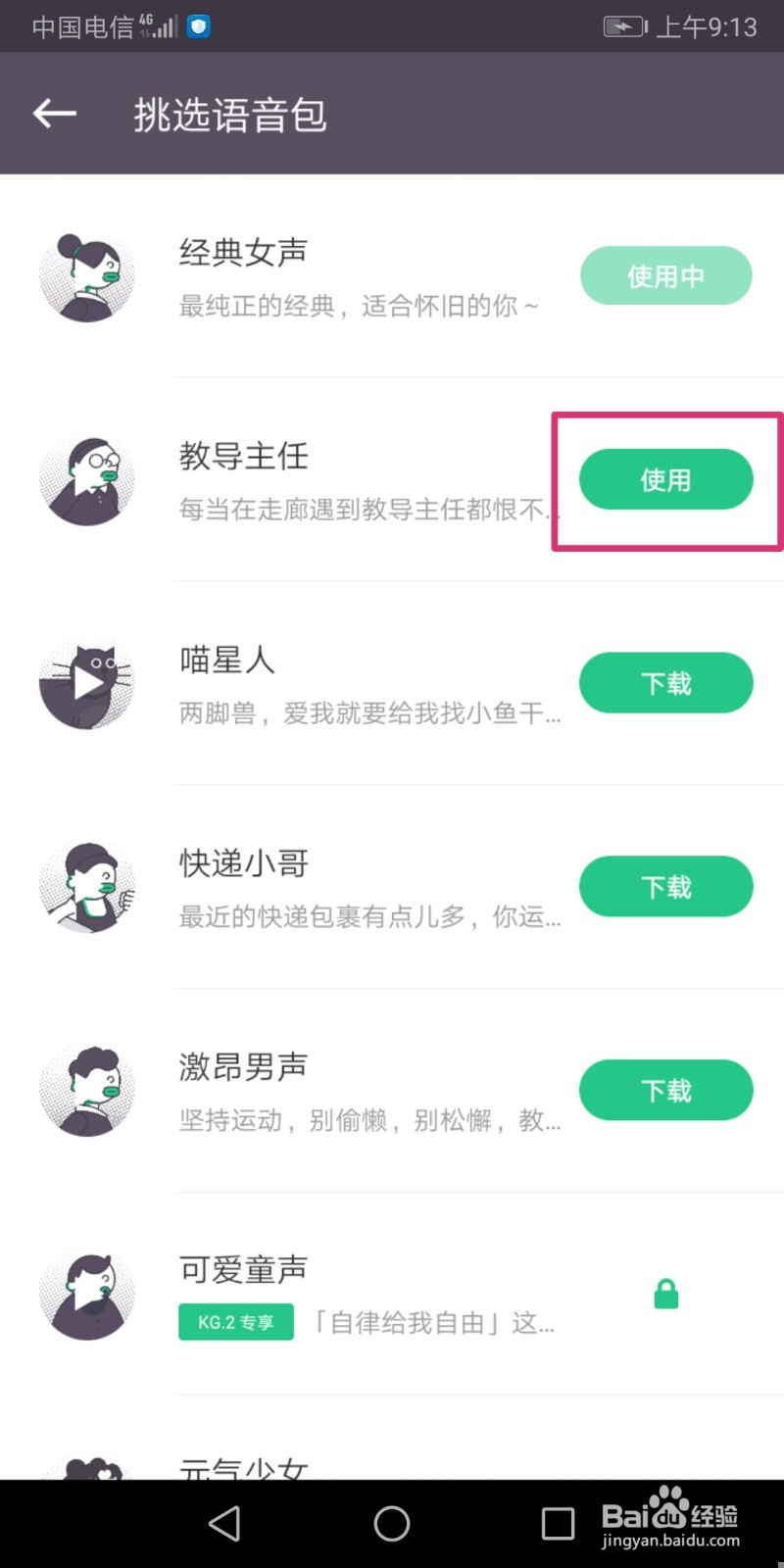This screenshot has width=784, height=1568.
Task: Use the 教导主任 voice pack
Action: tap(665, 479)
